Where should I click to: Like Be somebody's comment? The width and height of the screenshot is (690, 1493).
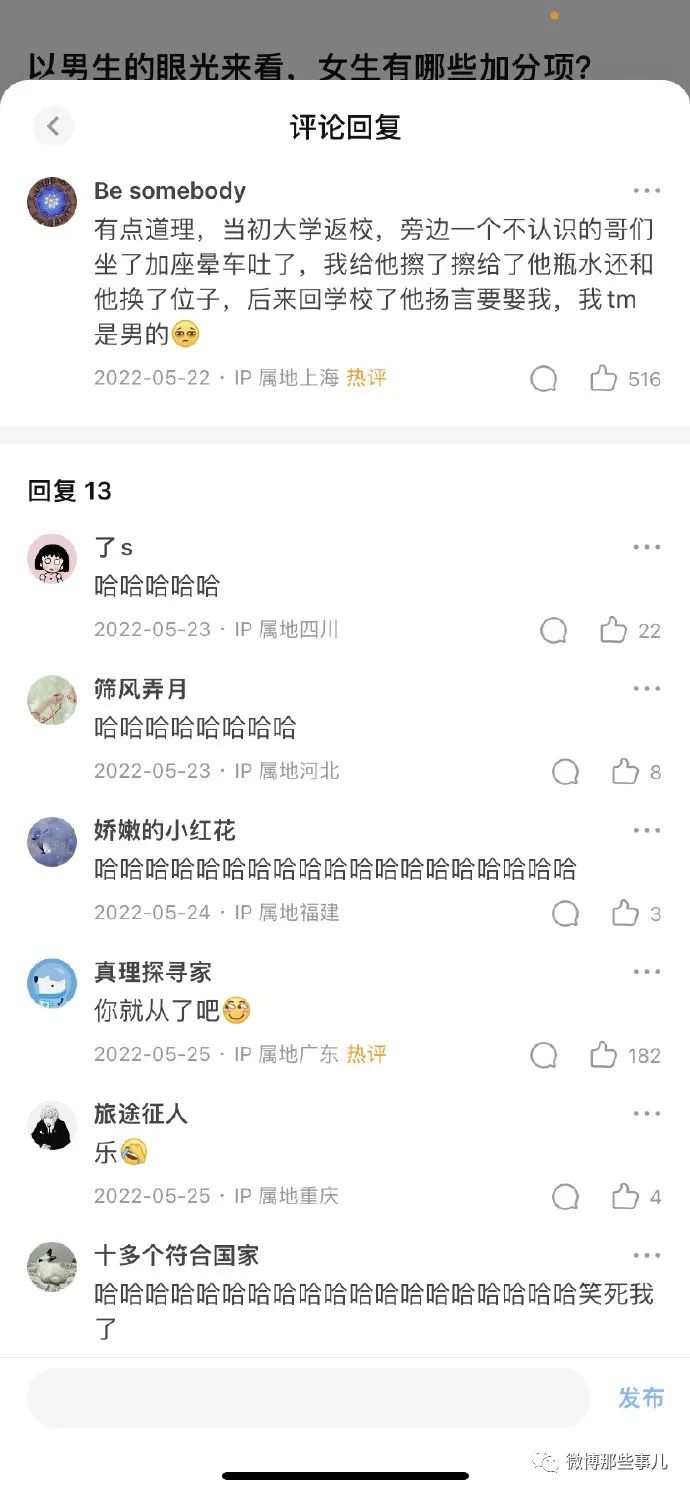point(603,378)
